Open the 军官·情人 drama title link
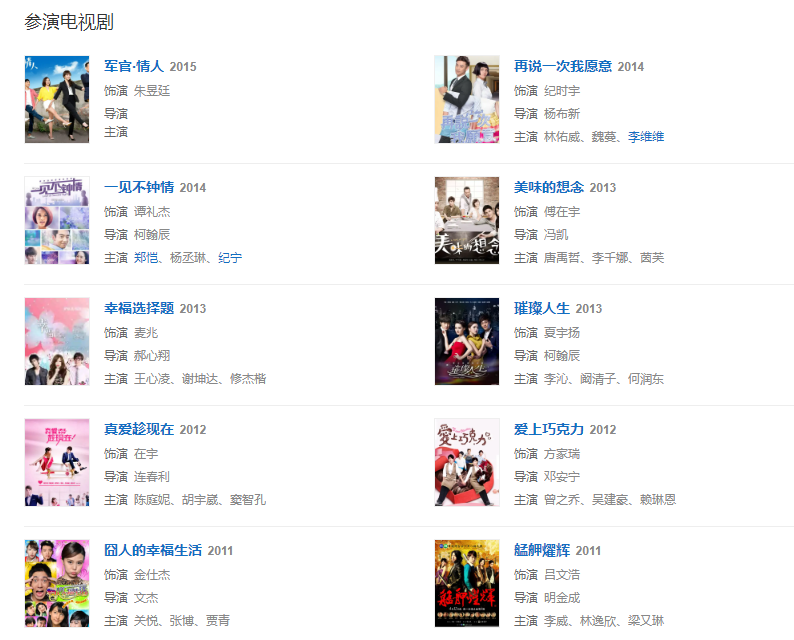This screenshot has height=640, width=794. coord(134,67)
